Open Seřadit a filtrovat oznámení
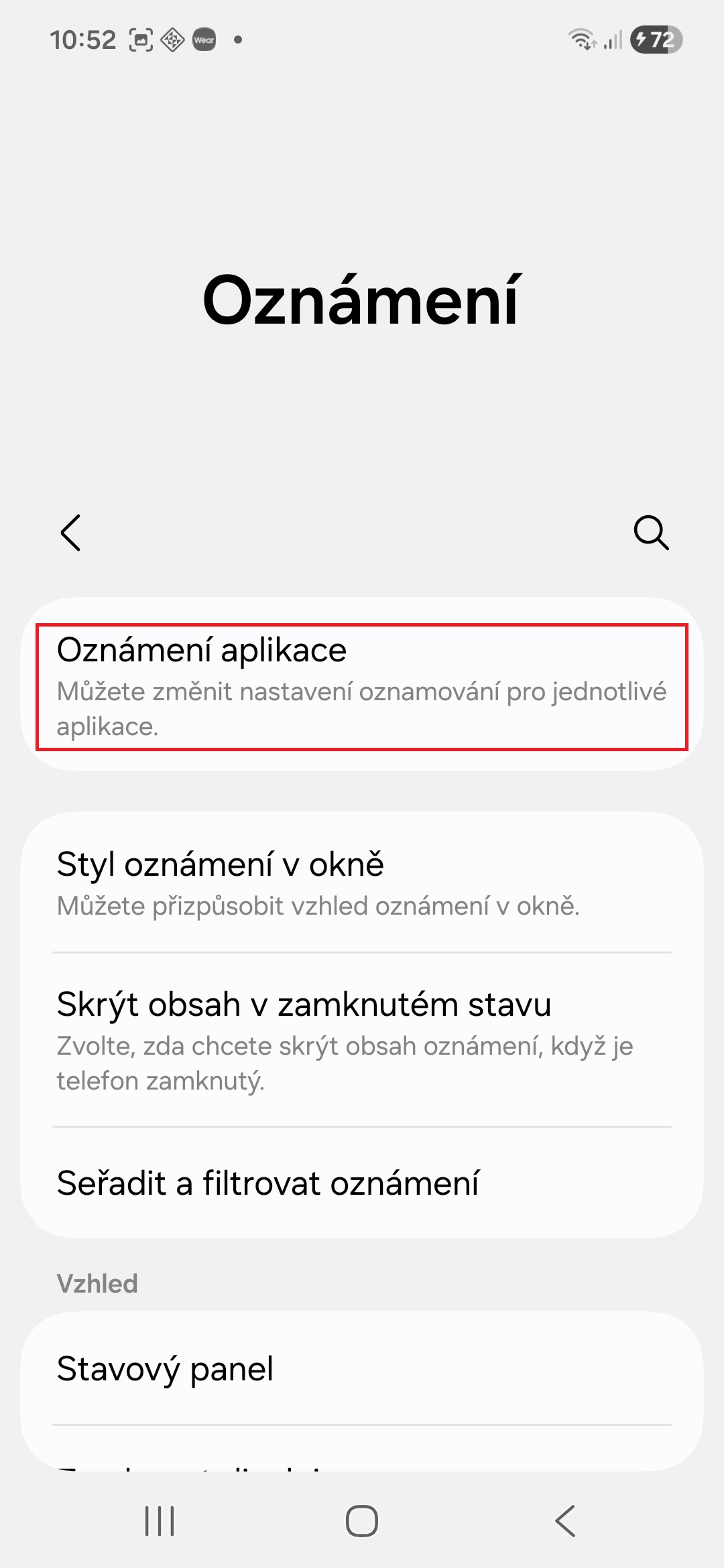724x1568 pixels. (x=362, y=1183)
